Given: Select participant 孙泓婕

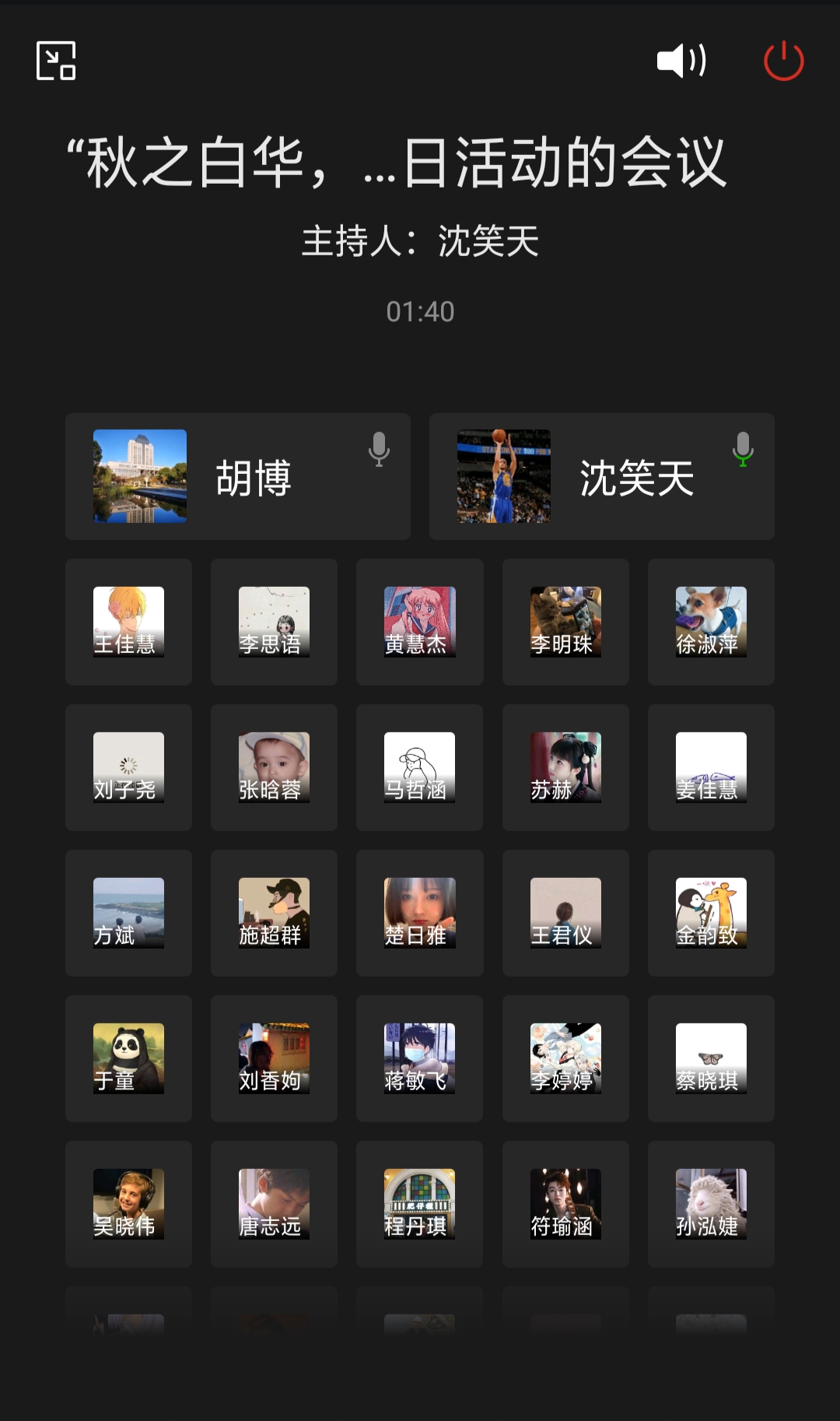Looking at the screenshot, I should 711,1204.
